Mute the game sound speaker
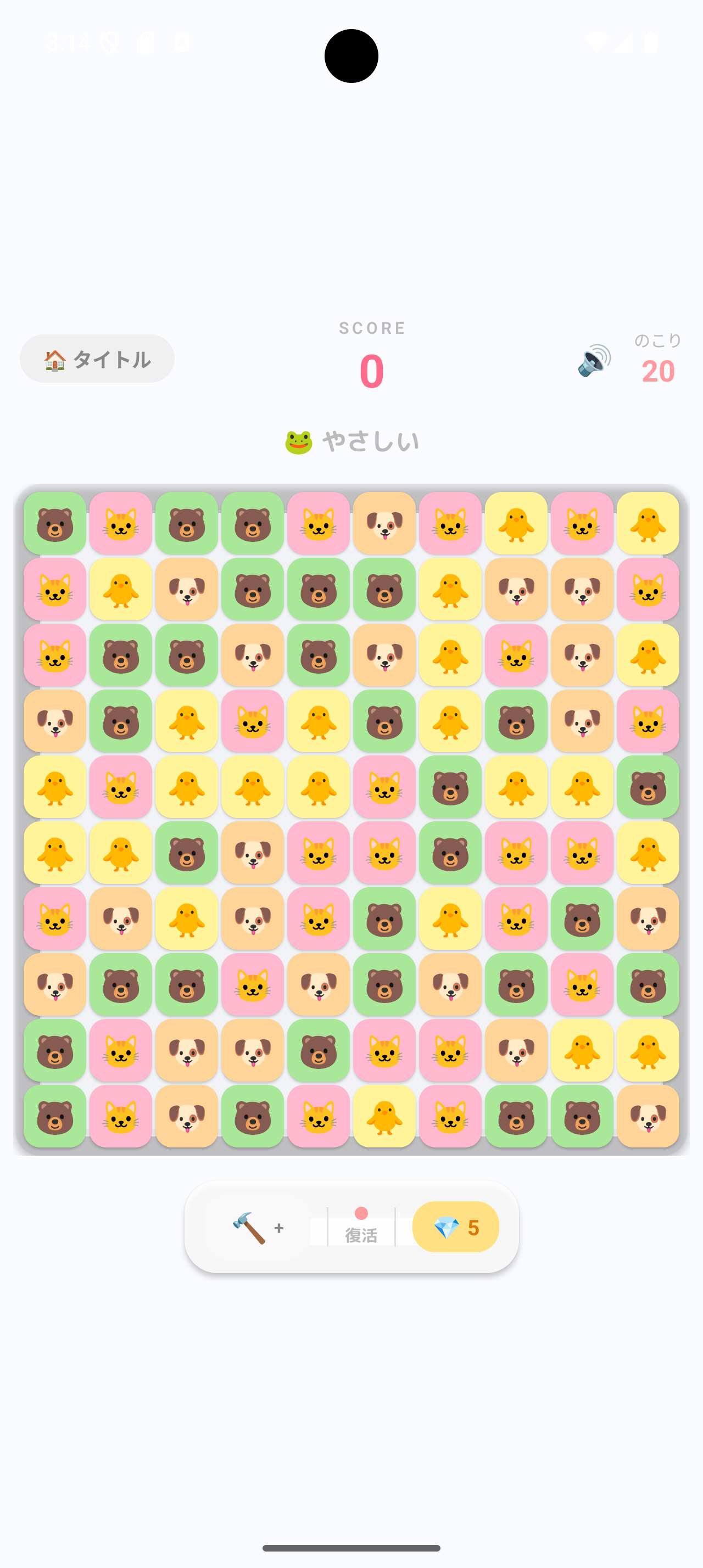This screenshot has height=1568, width=703. (594, 360)
